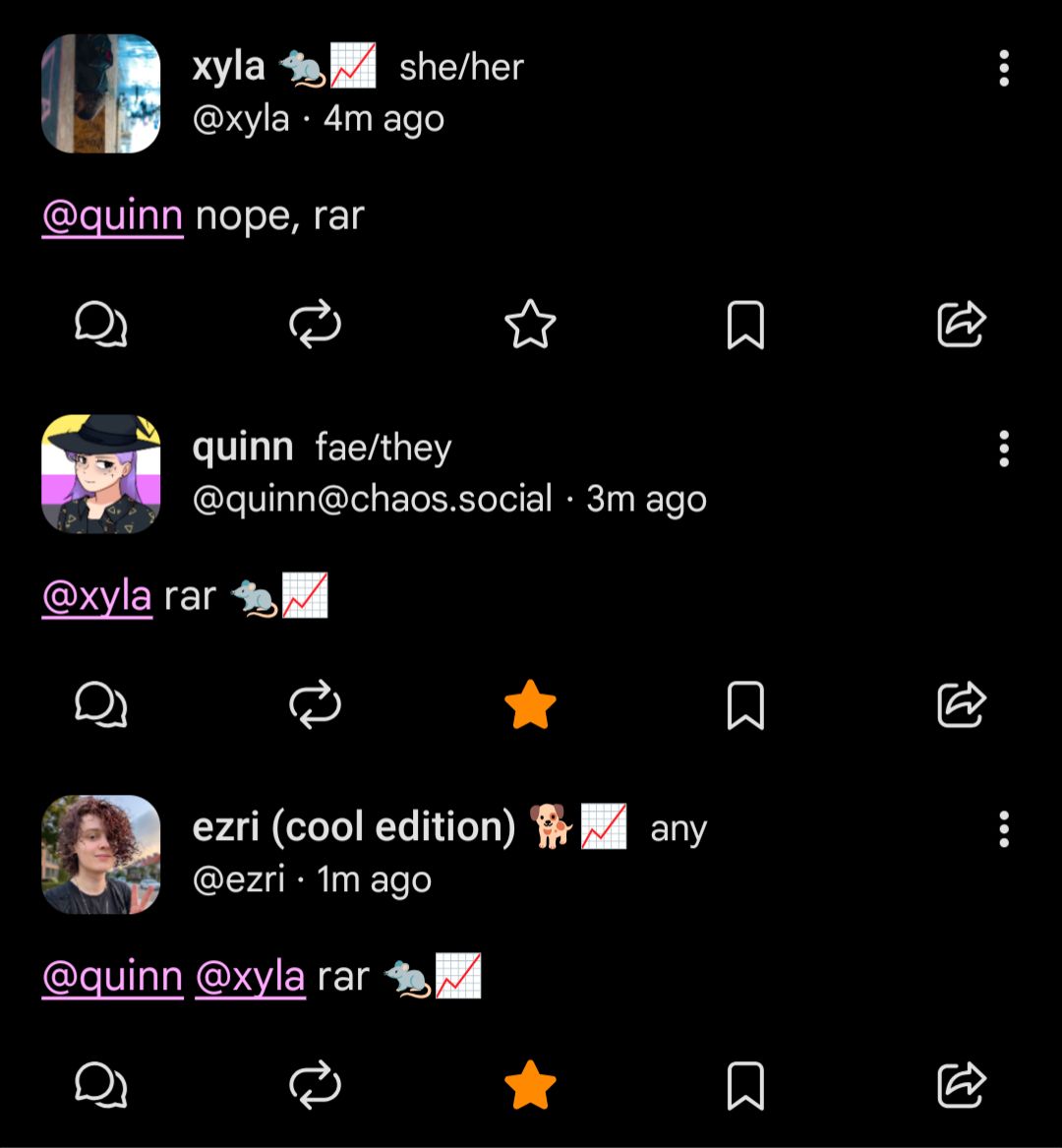
Task: Boost quinn's post
Action: (x=315, y=702)
